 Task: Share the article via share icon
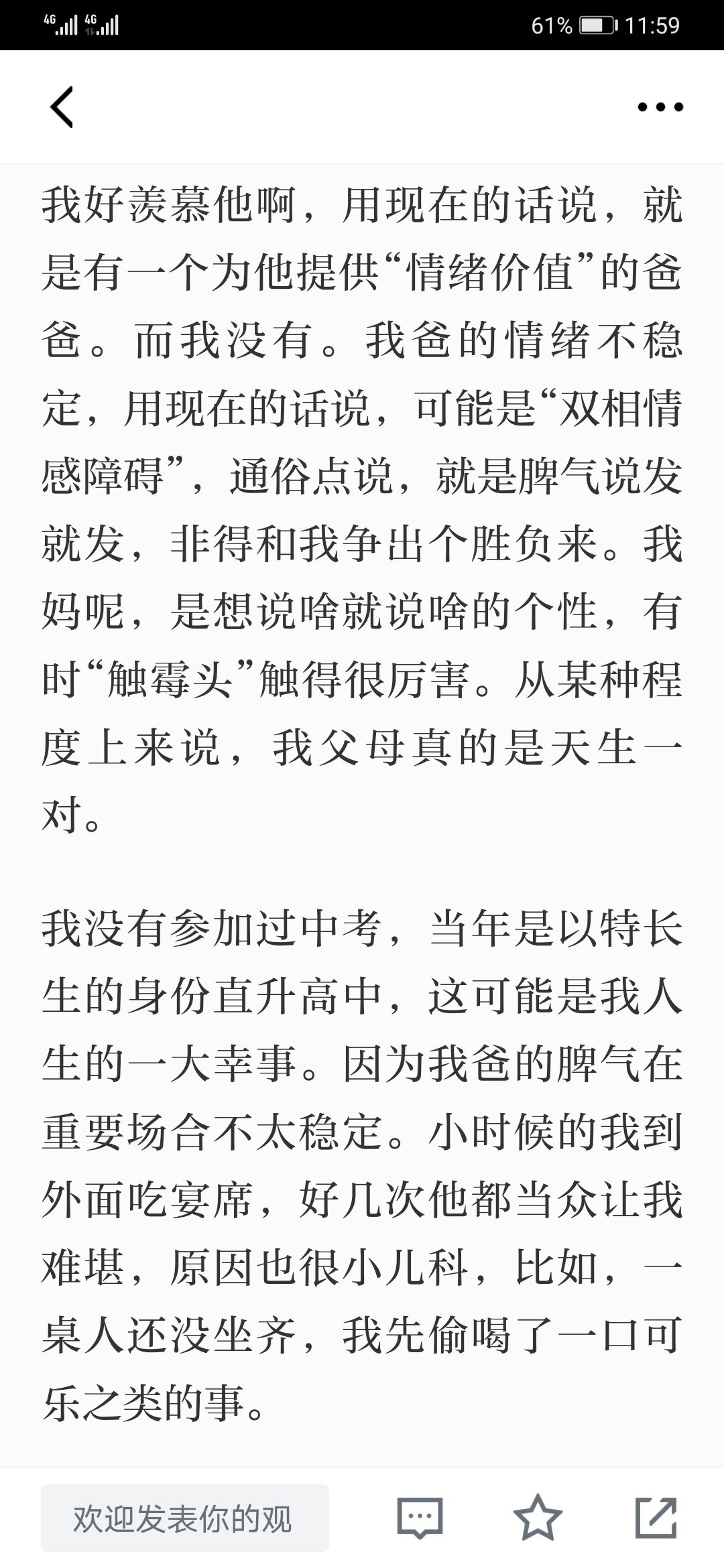[656, 1517]
